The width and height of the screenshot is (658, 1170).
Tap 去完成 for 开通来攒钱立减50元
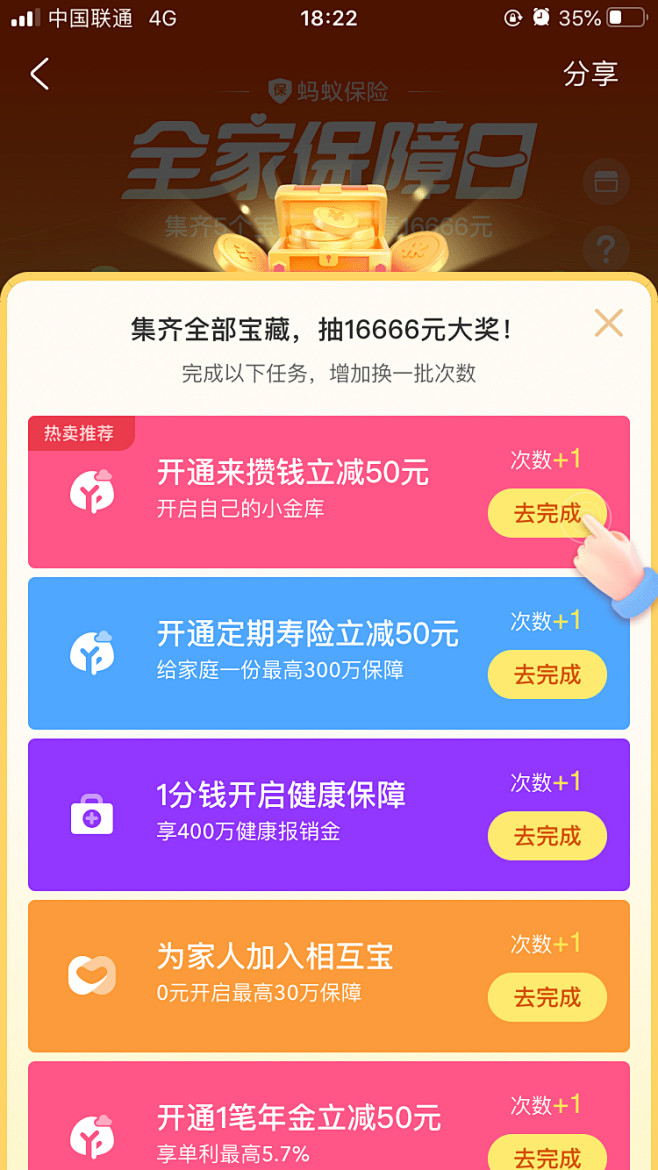(x=546, y=513)
